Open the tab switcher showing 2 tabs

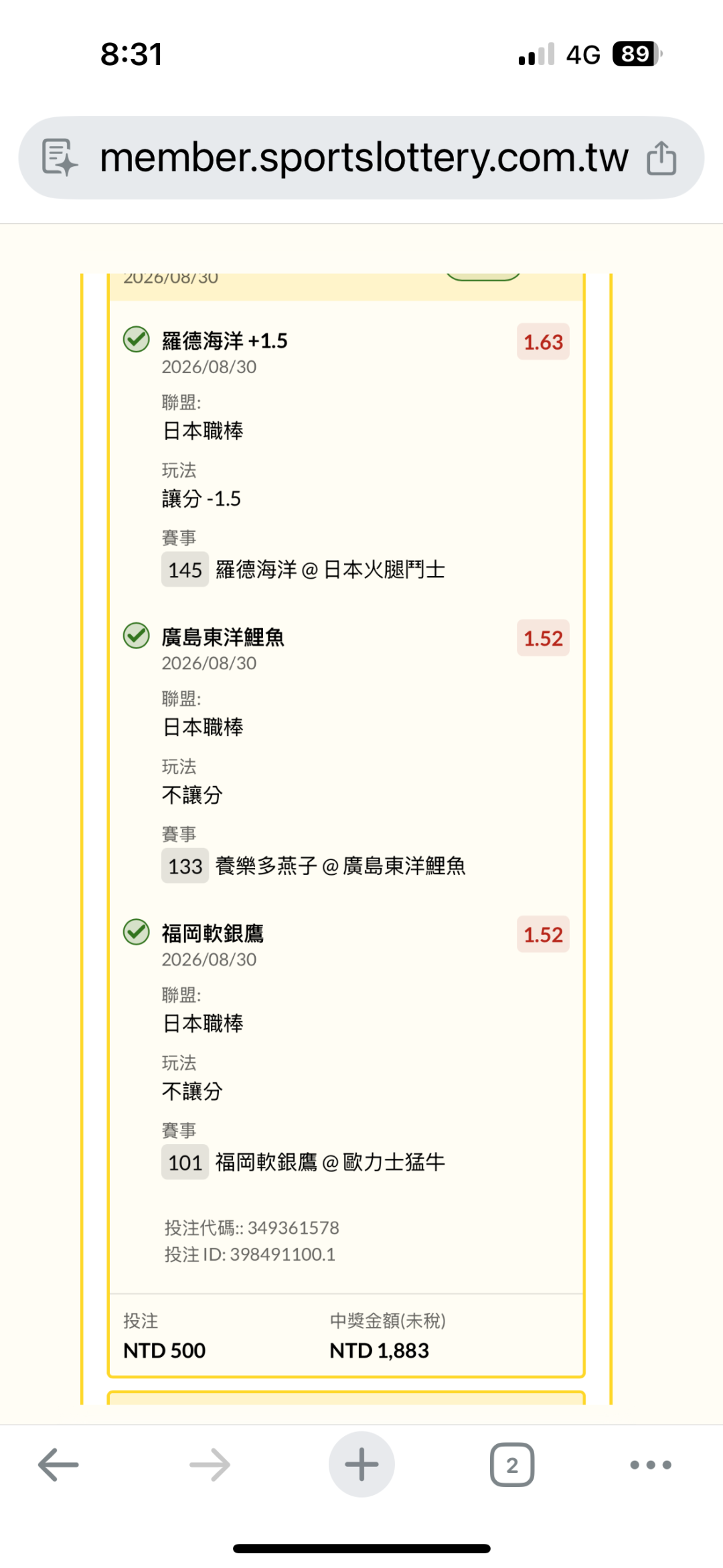[x=512, y=1465]
